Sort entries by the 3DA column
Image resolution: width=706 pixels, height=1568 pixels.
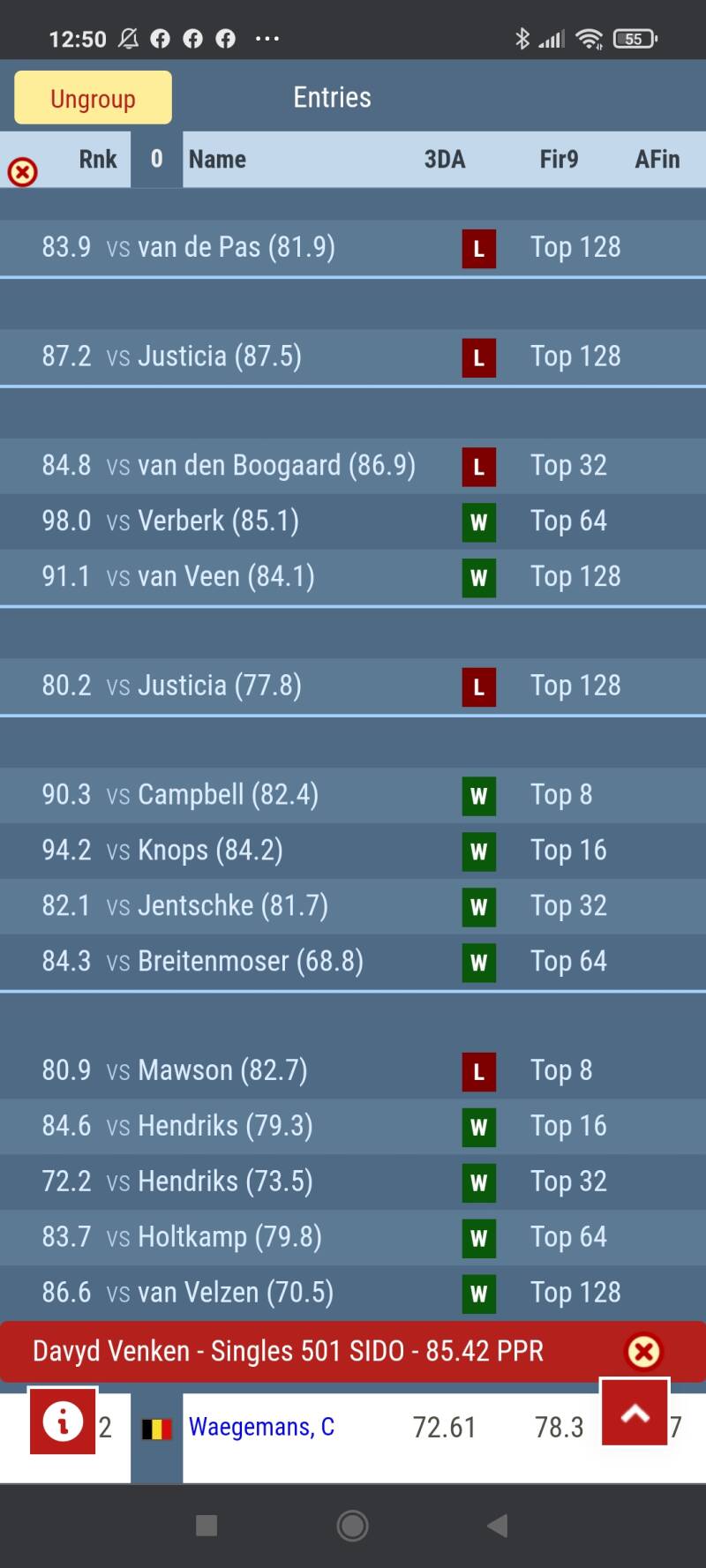(444, 160)
